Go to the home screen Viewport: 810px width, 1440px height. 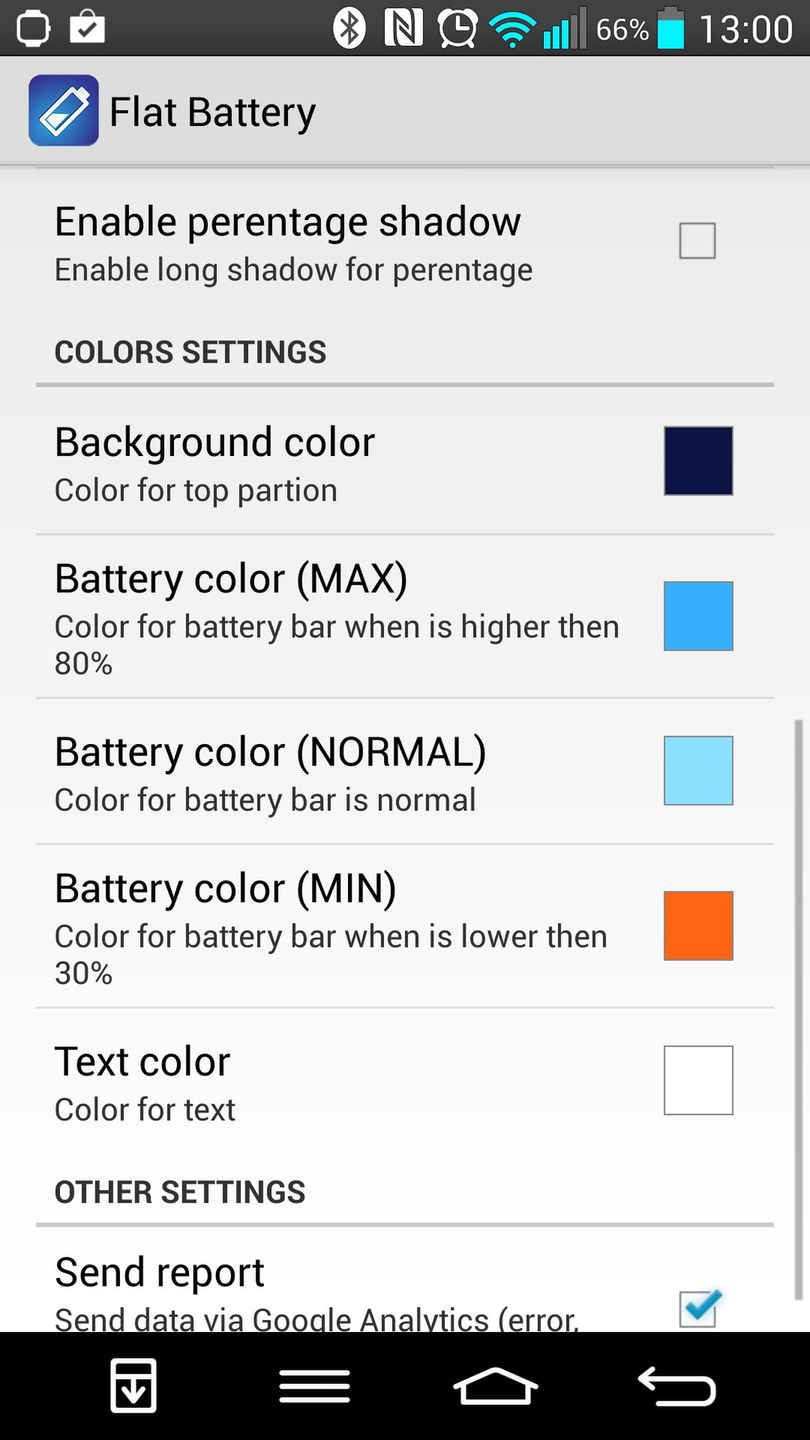point(496,1387)
